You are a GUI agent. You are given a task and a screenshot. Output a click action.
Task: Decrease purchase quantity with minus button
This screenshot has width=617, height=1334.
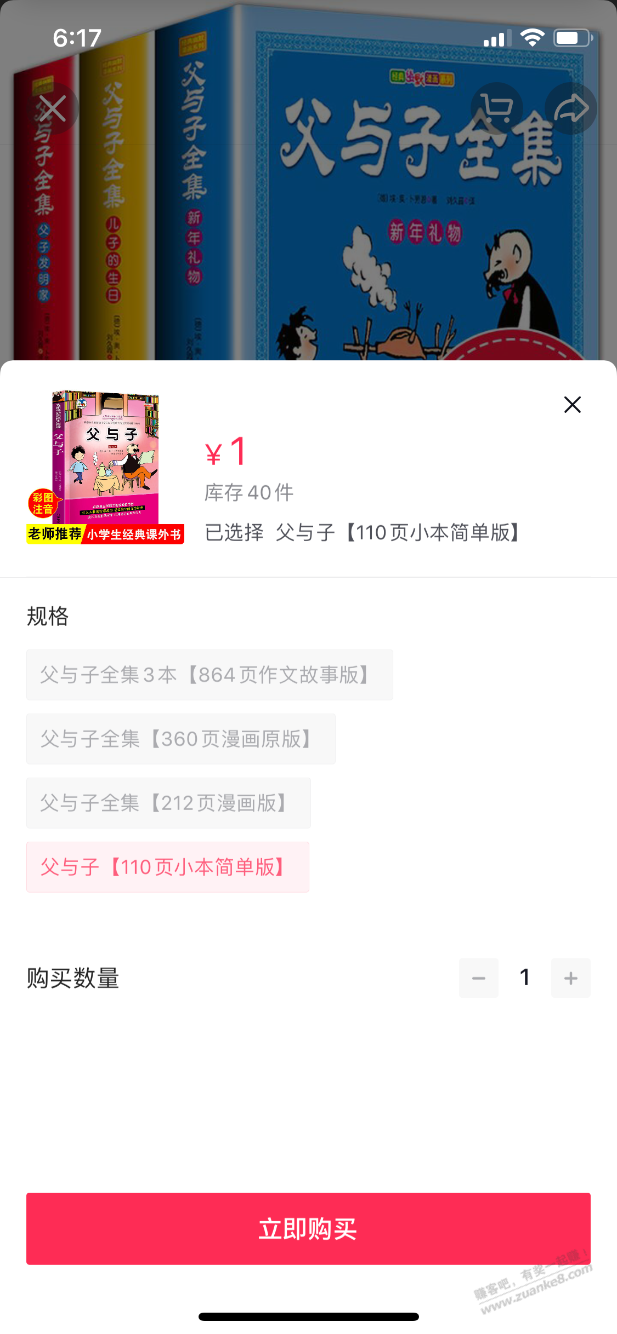click(x=478, y=978)
